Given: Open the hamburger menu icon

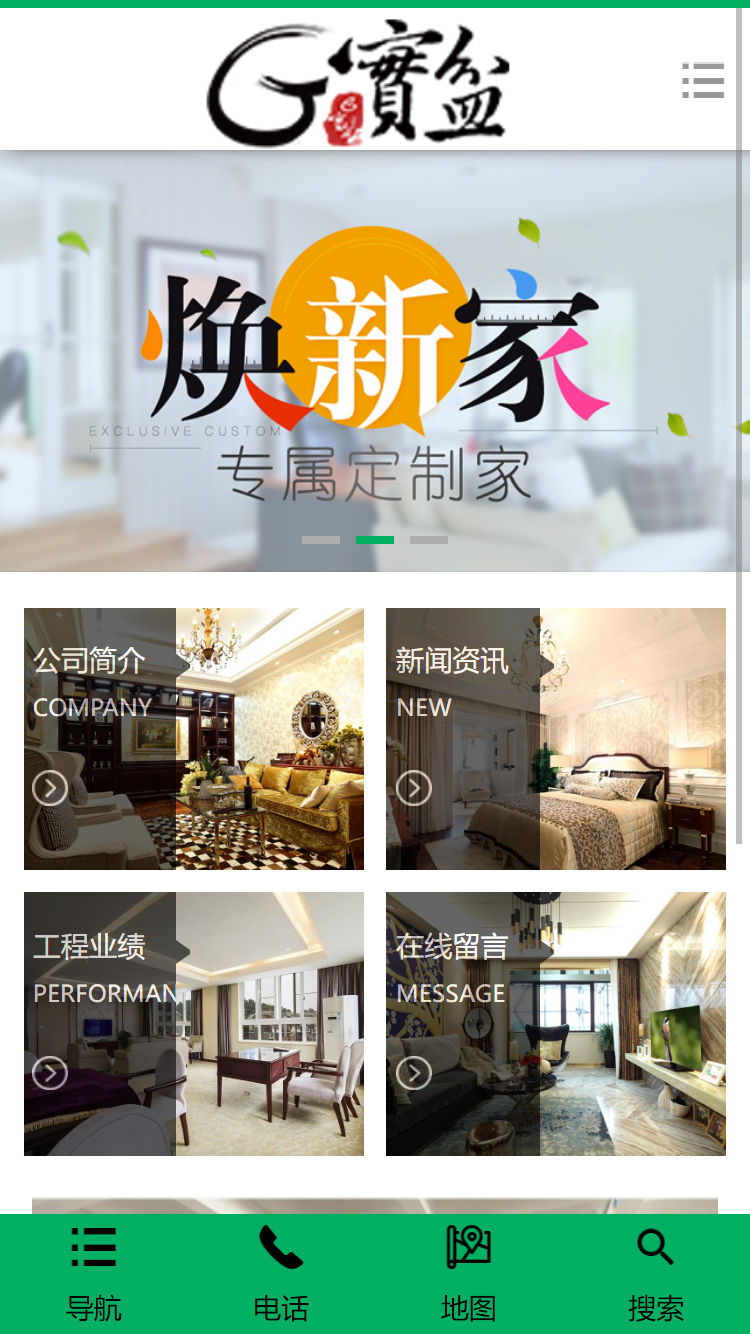Looking at the screenshot, I should coord(703,80).
